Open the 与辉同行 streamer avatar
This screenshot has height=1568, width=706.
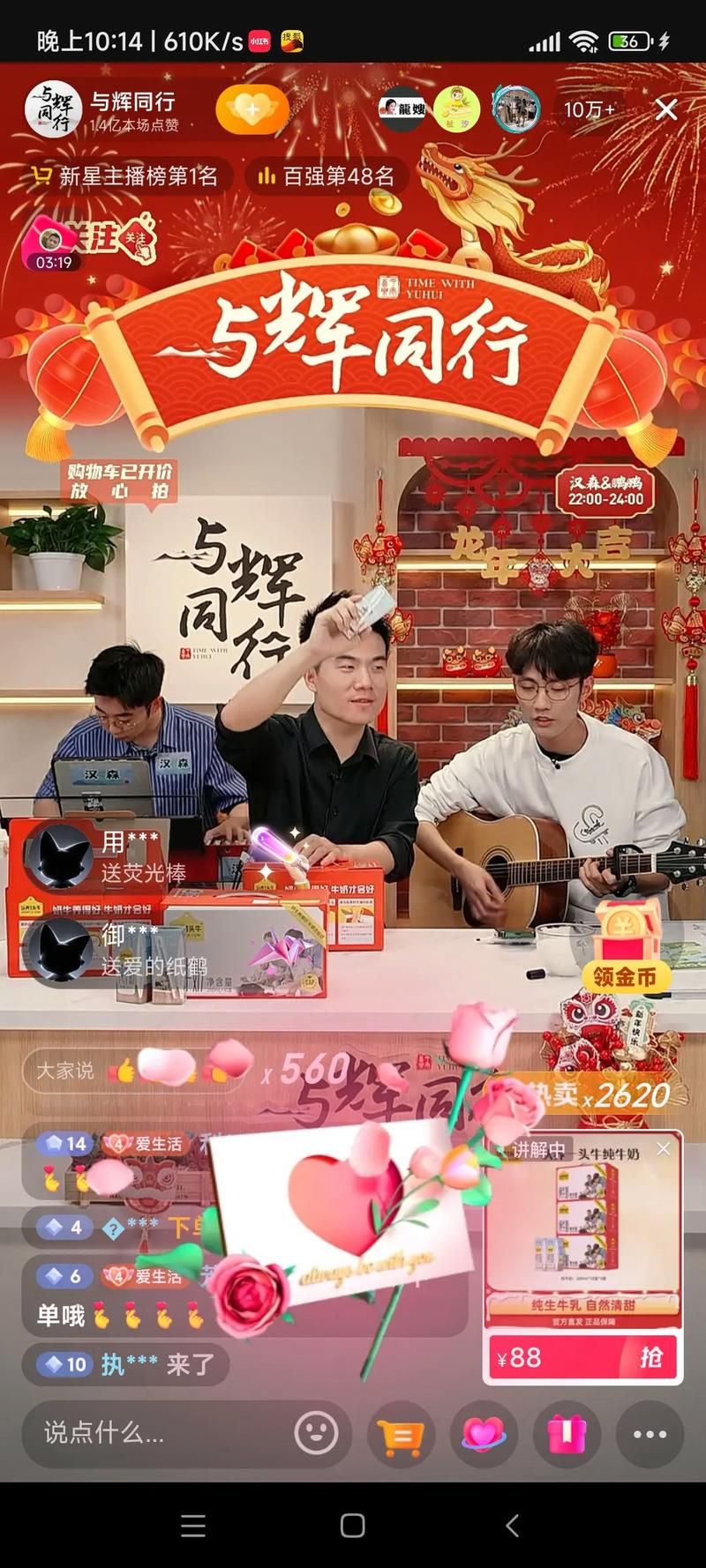pos(50,110)
